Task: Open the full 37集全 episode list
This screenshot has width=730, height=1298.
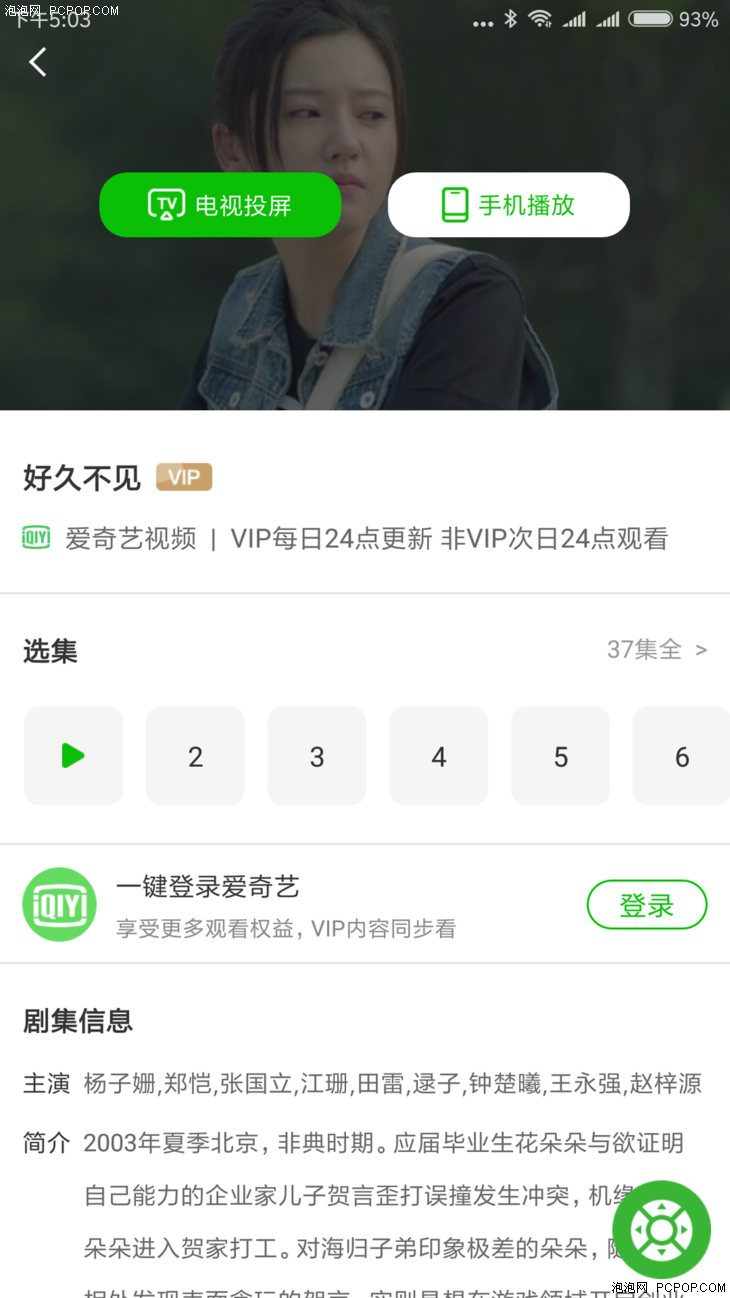Action: coord(656,650)
